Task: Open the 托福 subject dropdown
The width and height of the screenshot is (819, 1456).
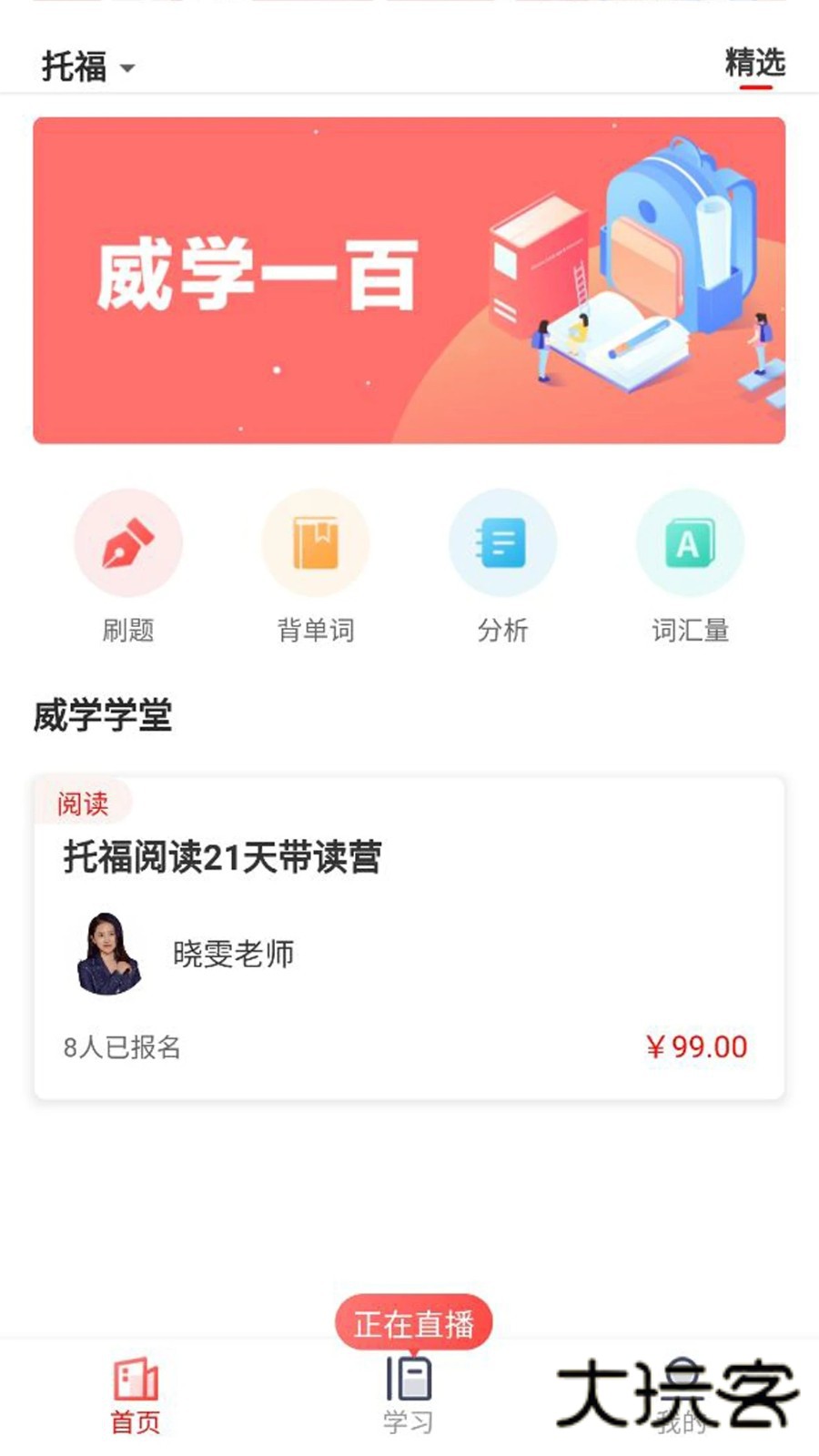Action: pyautogui.click(x=75, y=65)
